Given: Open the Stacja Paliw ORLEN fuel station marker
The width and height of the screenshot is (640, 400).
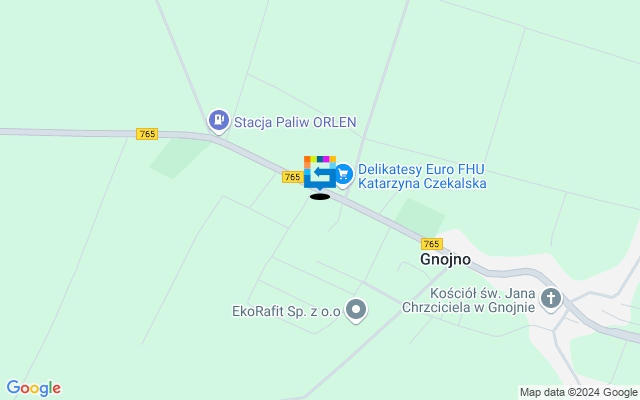Looking at the screenshot, I should tap(218, 121).
